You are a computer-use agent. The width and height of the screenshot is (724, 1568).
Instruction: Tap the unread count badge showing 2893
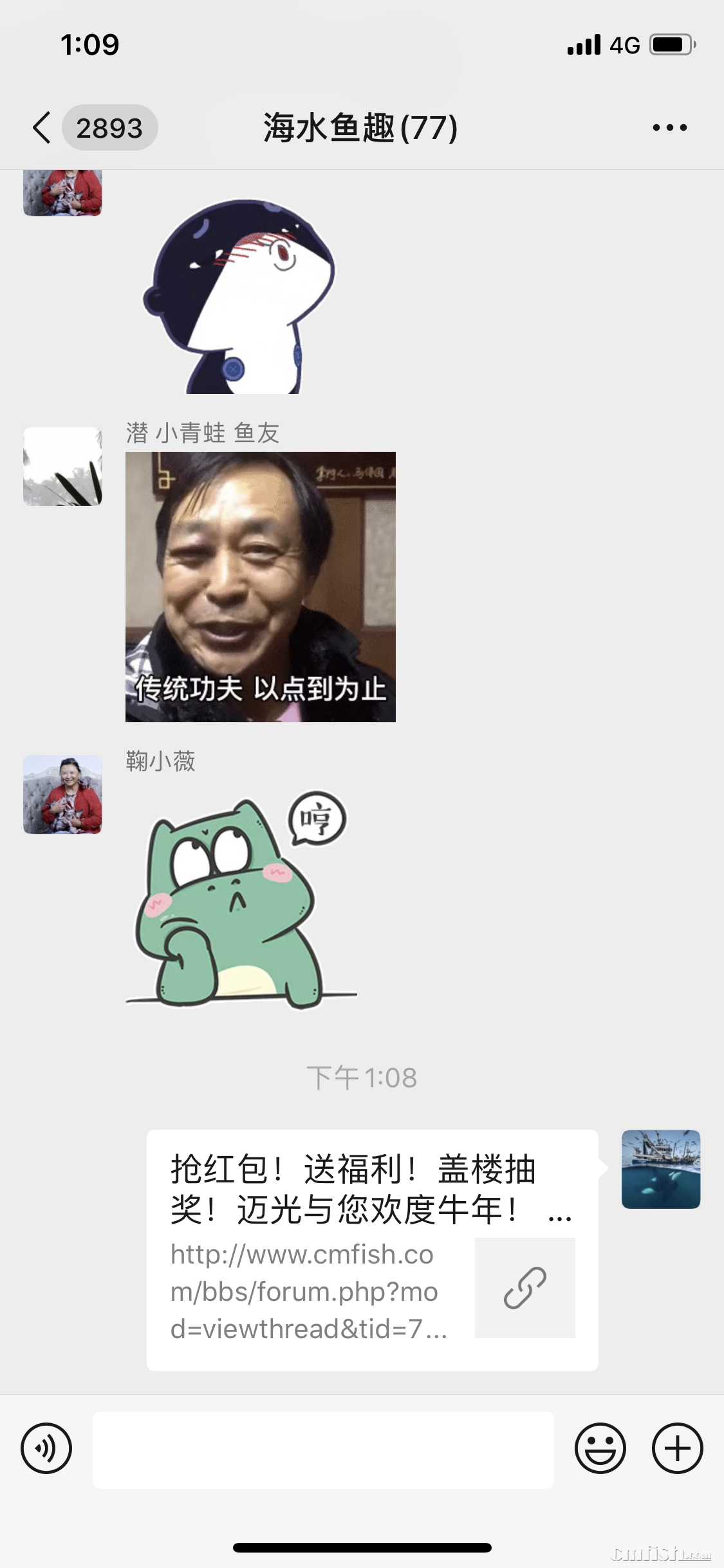(x=109, y=127)
